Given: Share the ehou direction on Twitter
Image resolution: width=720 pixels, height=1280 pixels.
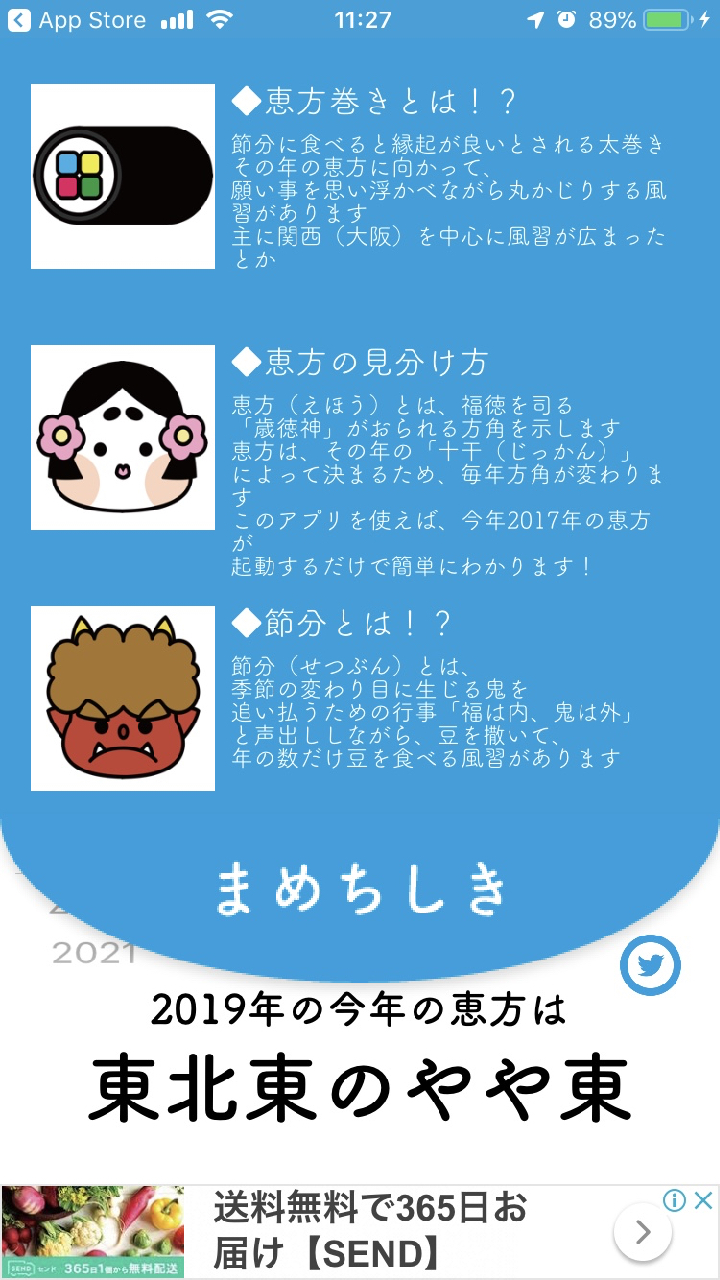Looking at the screenshot, I should (x=650, y=966).
